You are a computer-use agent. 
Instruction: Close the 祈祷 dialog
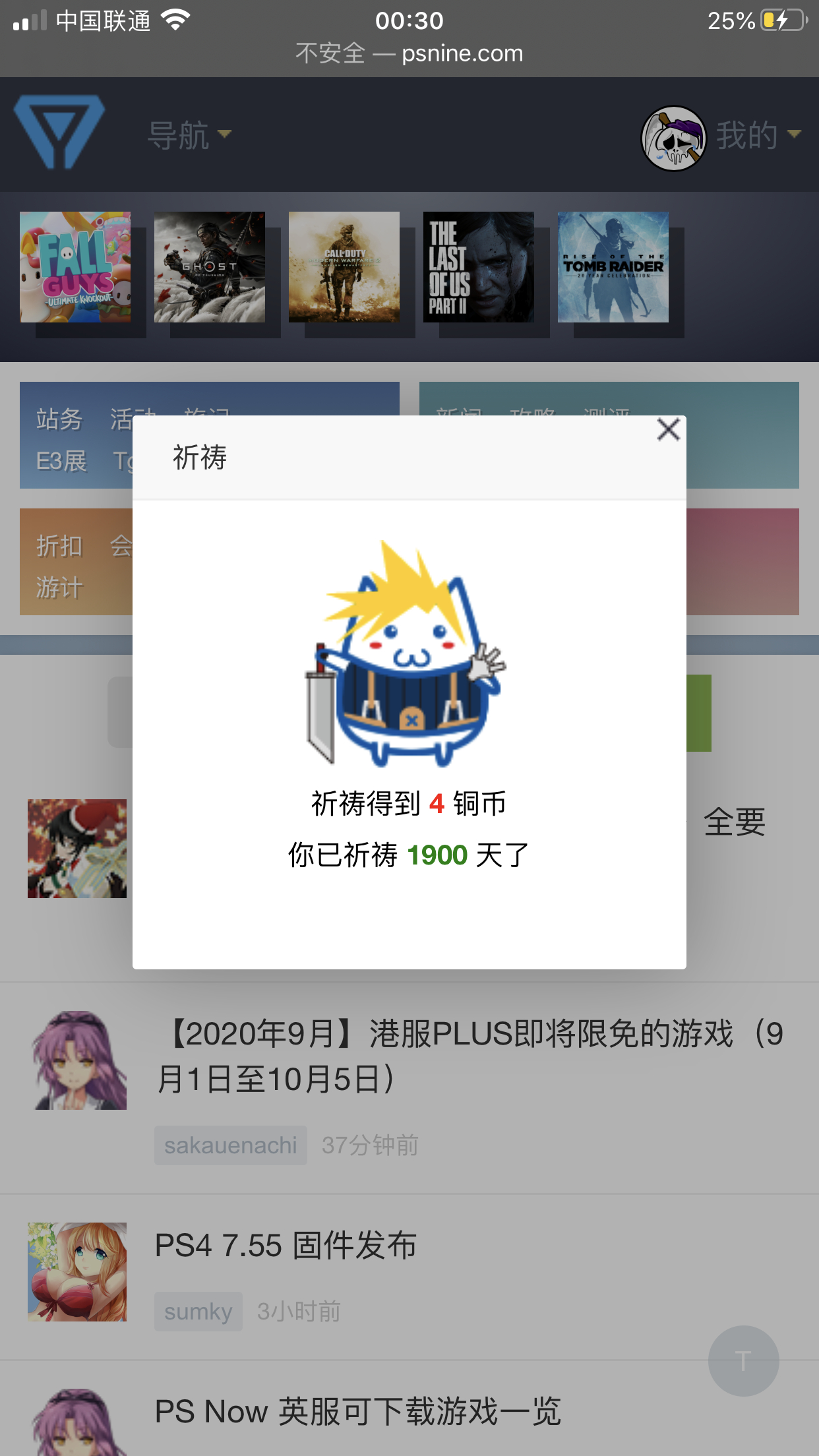point(668,429)
